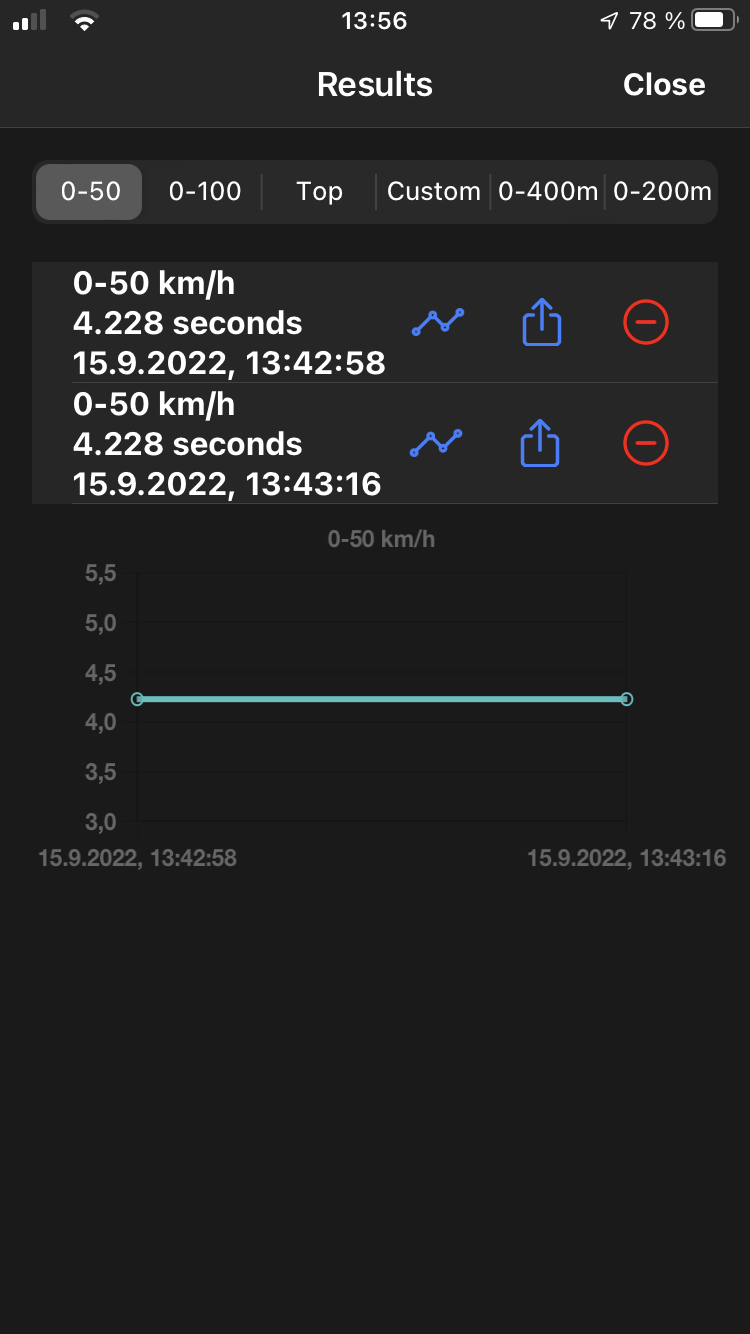Close the Results screen

[x=663, y=85]
